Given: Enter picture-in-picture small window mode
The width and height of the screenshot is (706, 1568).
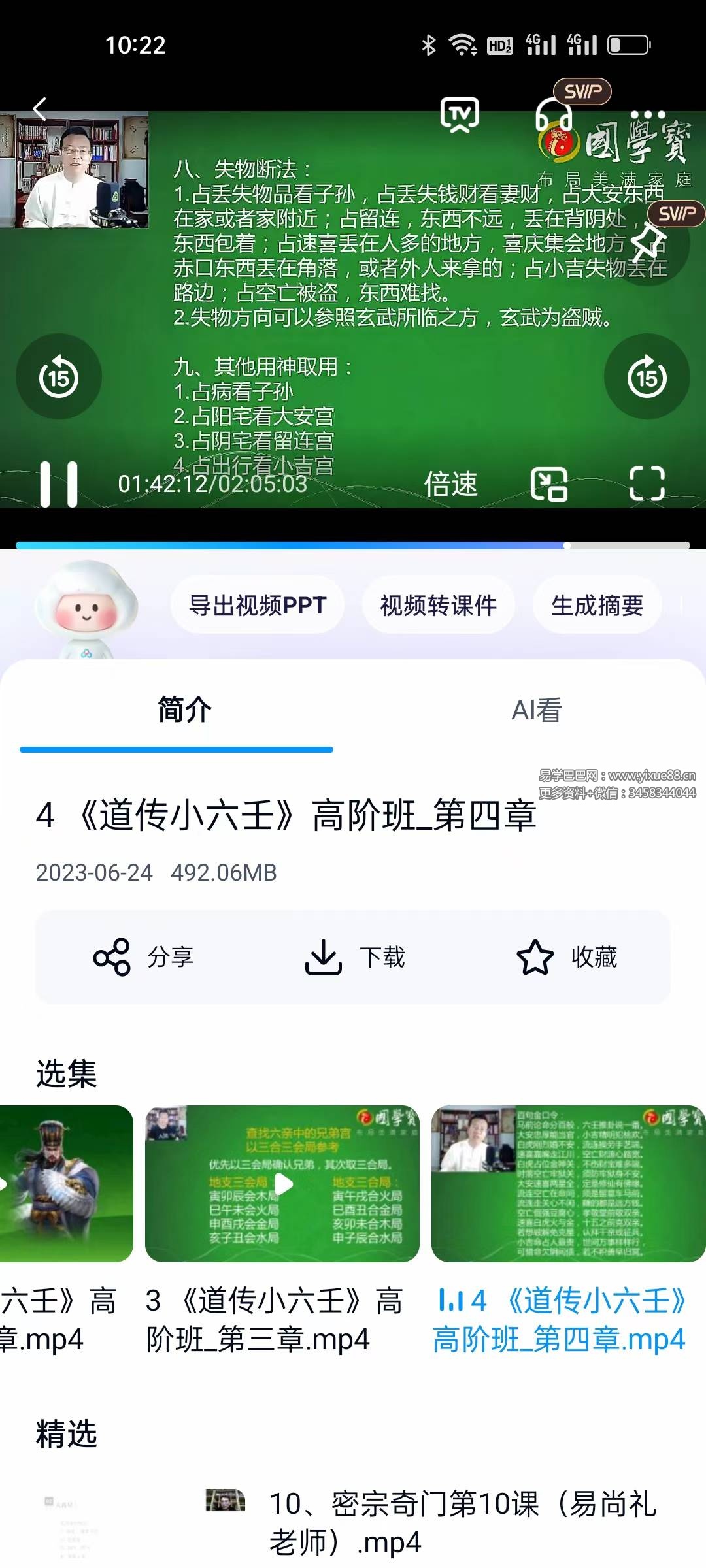Looking at the screenshot, I should click(548, 484).
